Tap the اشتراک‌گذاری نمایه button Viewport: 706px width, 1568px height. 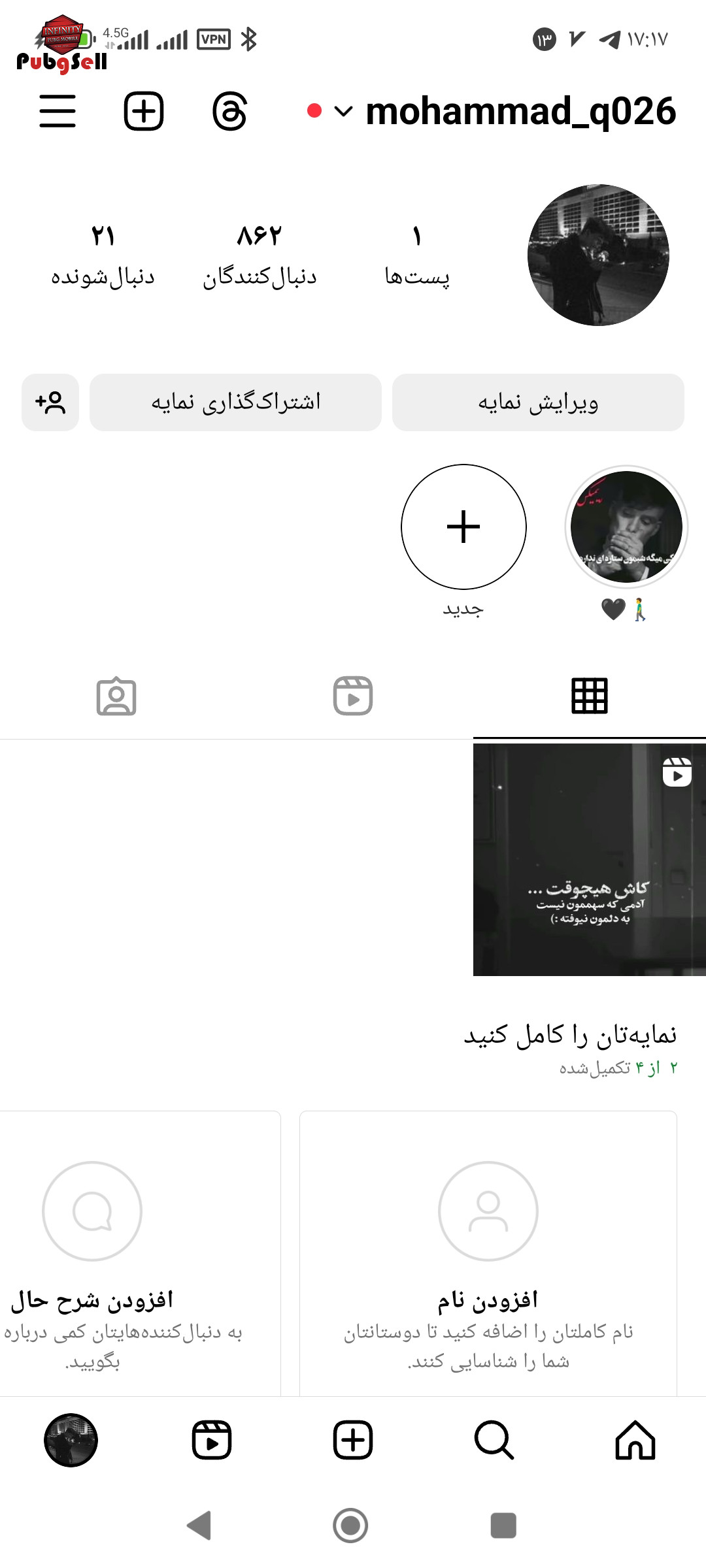coord(235,402)
